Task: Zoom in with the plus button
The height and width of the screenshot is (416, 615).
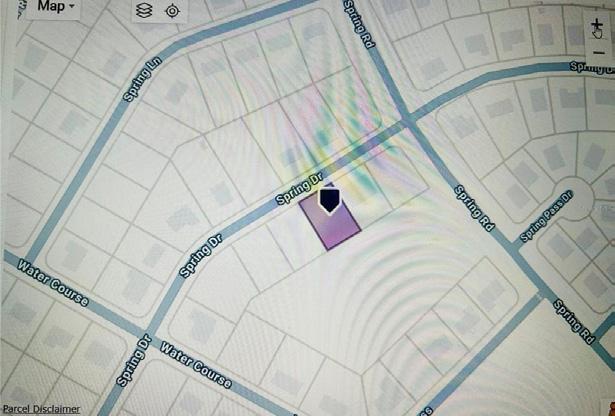Action: [x=597, y=25]
